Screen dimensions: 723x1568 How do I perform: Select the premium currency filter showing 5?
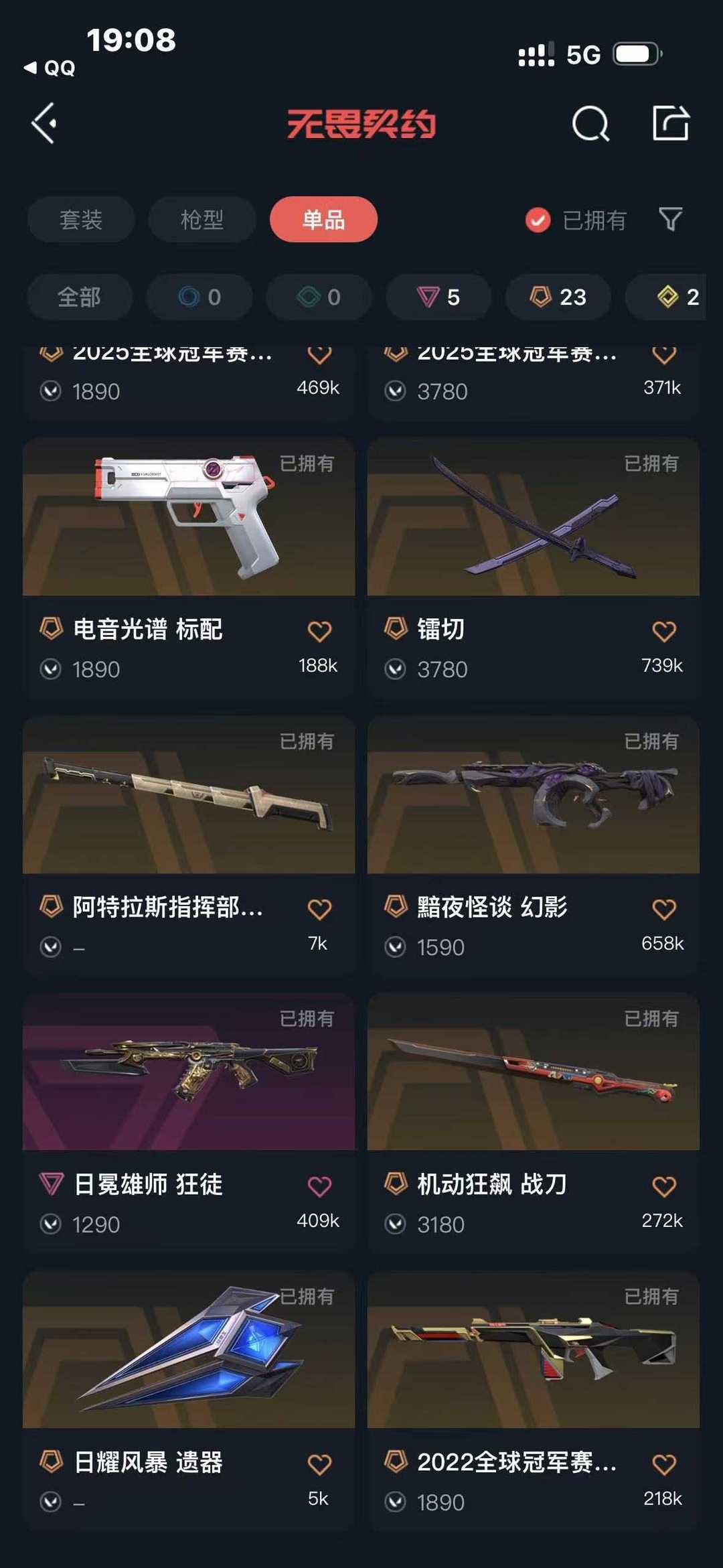pos(438,297)
